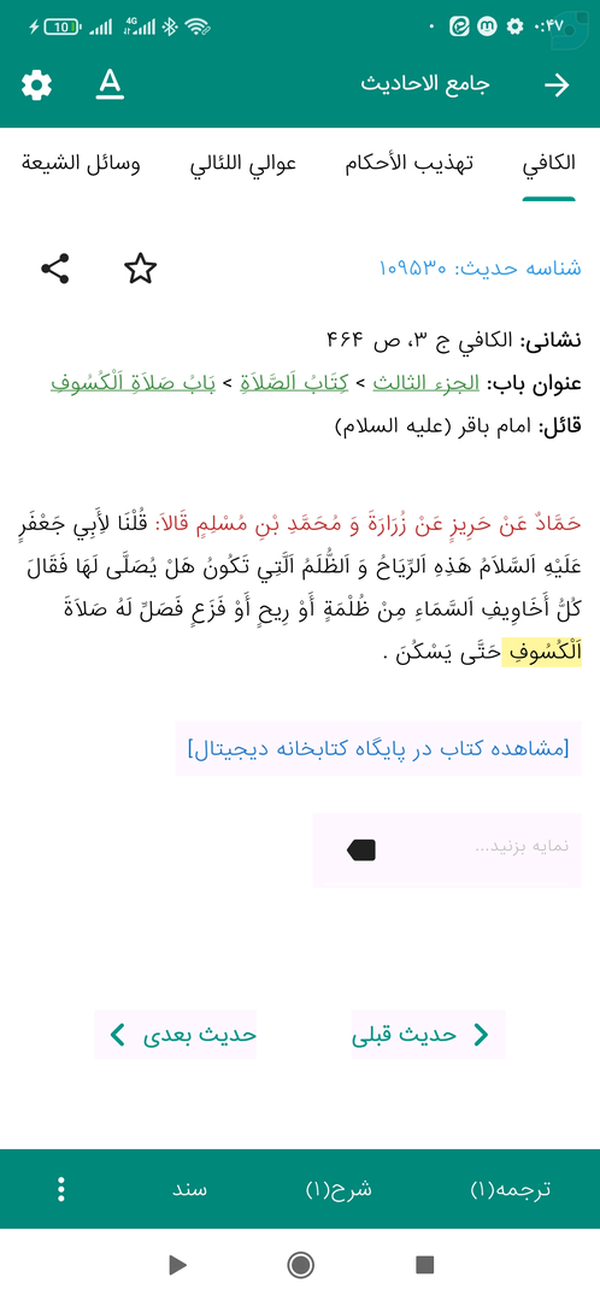Select the الكافي tab
600x1301 pixels.
tap(550, 164)
